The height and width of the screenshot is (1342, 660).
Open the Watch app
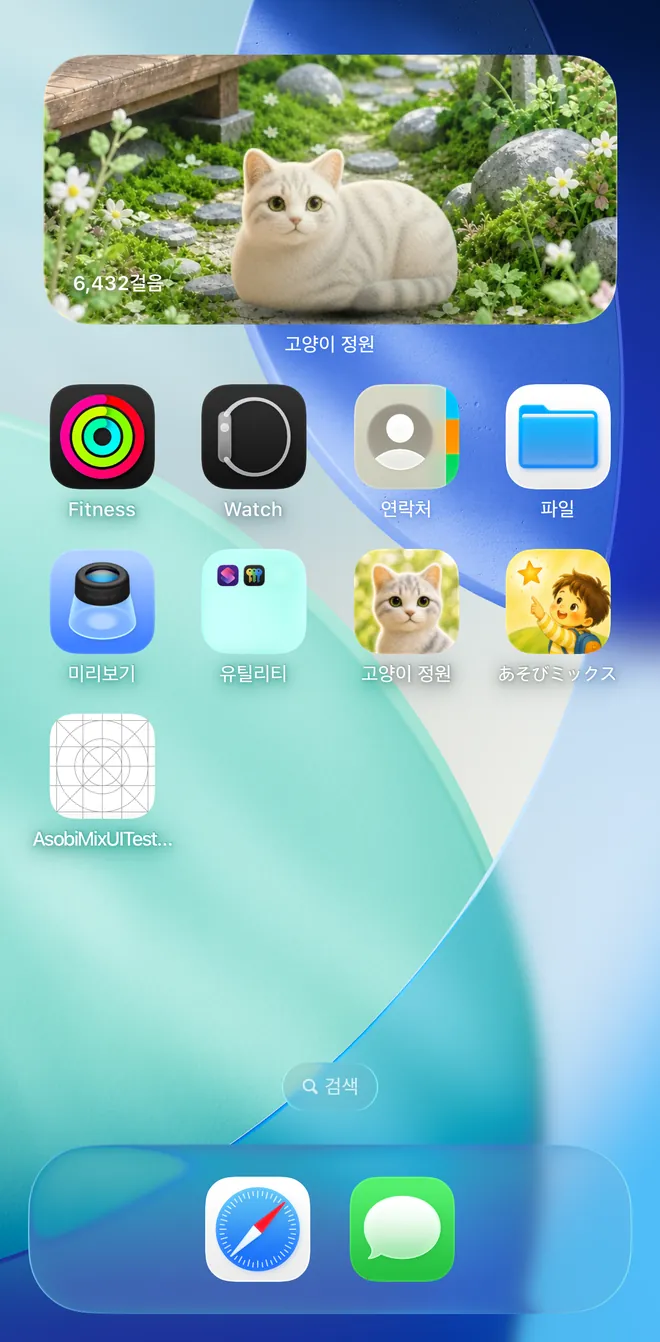(254, 436)
